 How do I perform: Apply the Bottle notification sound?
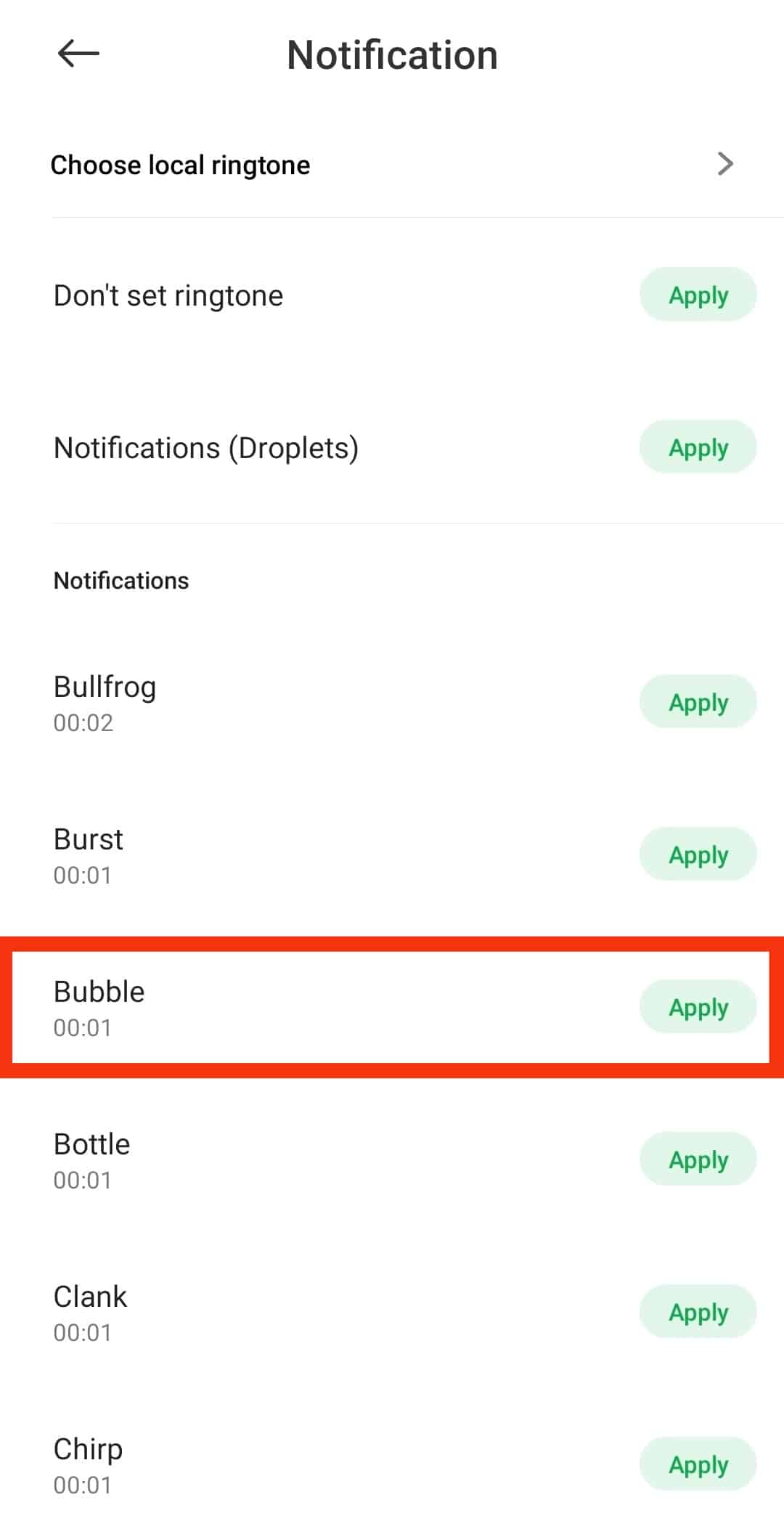698,1159
